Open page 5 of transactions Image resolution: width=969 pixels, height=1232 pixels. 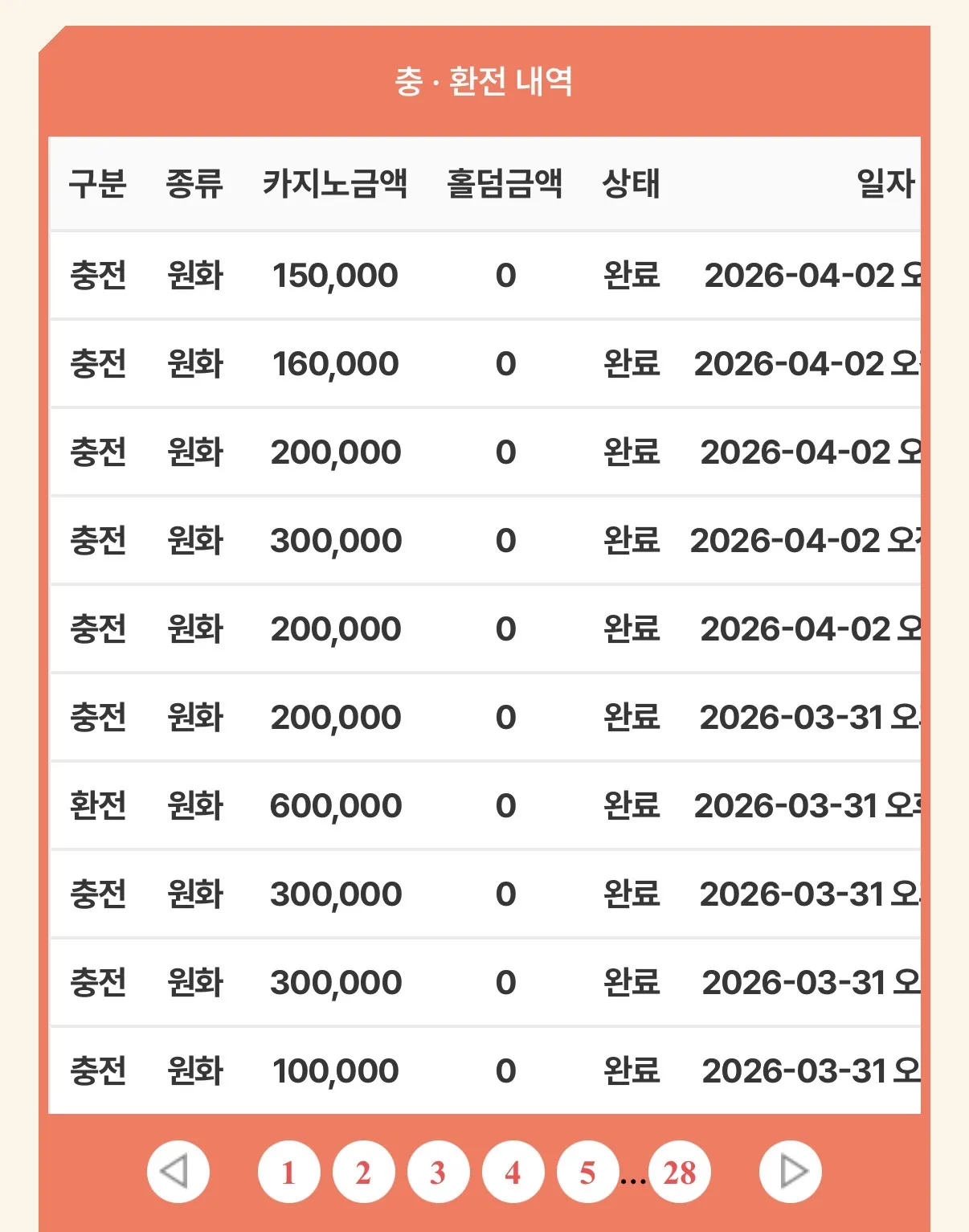point(587,1172)
